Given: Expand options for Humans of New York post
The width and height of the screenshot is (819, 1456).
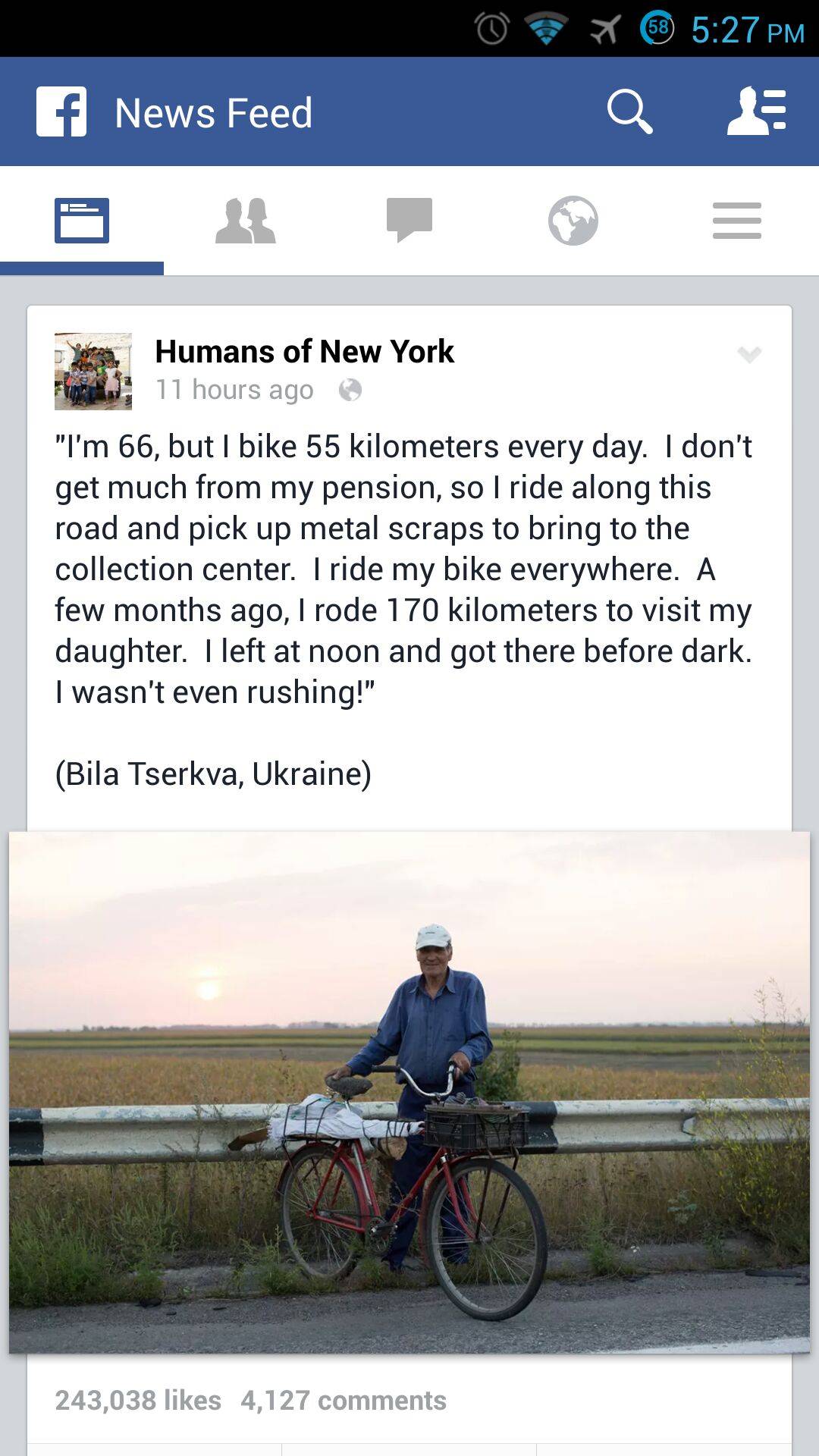Looking at the screenshot, I should (x=750, y=352).
